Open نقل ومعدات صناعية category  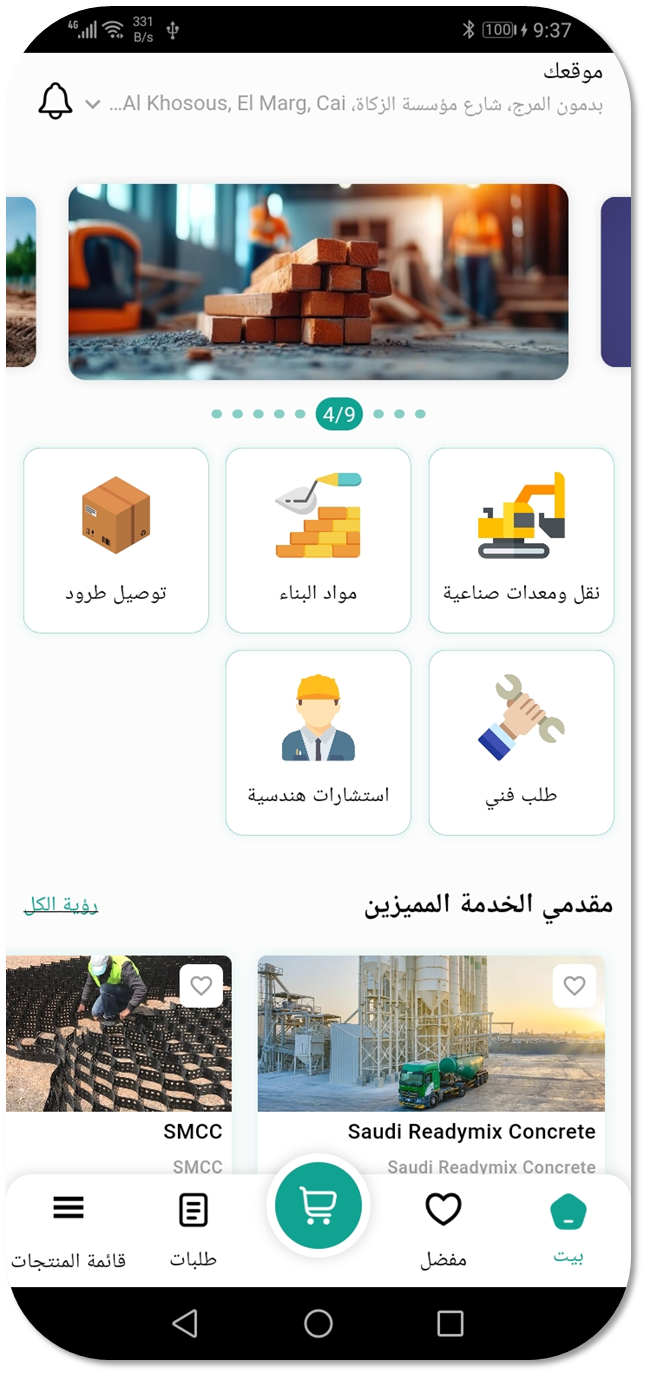point(521,540)
